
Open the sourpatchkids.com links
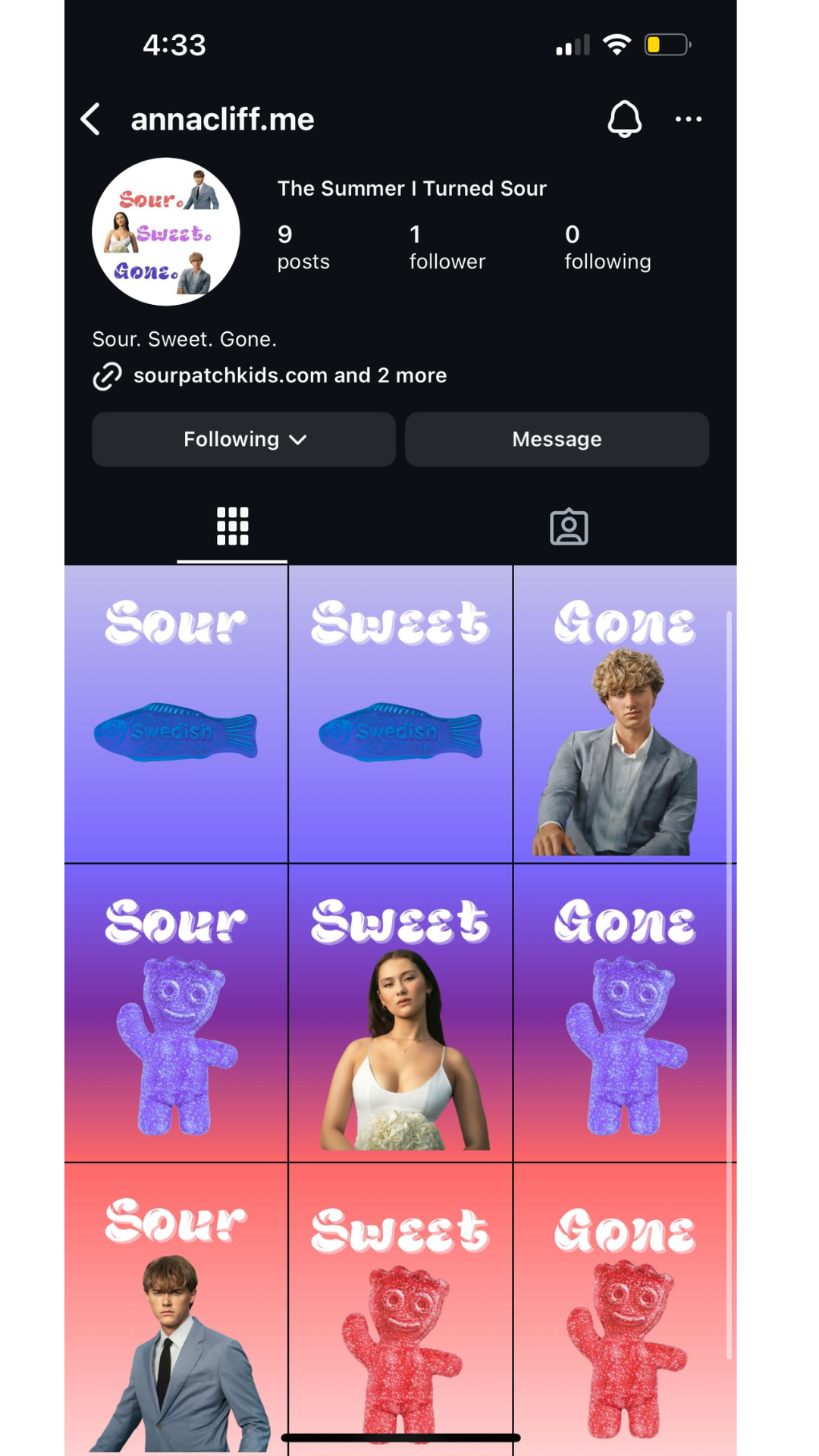click(x=289, y=375)
